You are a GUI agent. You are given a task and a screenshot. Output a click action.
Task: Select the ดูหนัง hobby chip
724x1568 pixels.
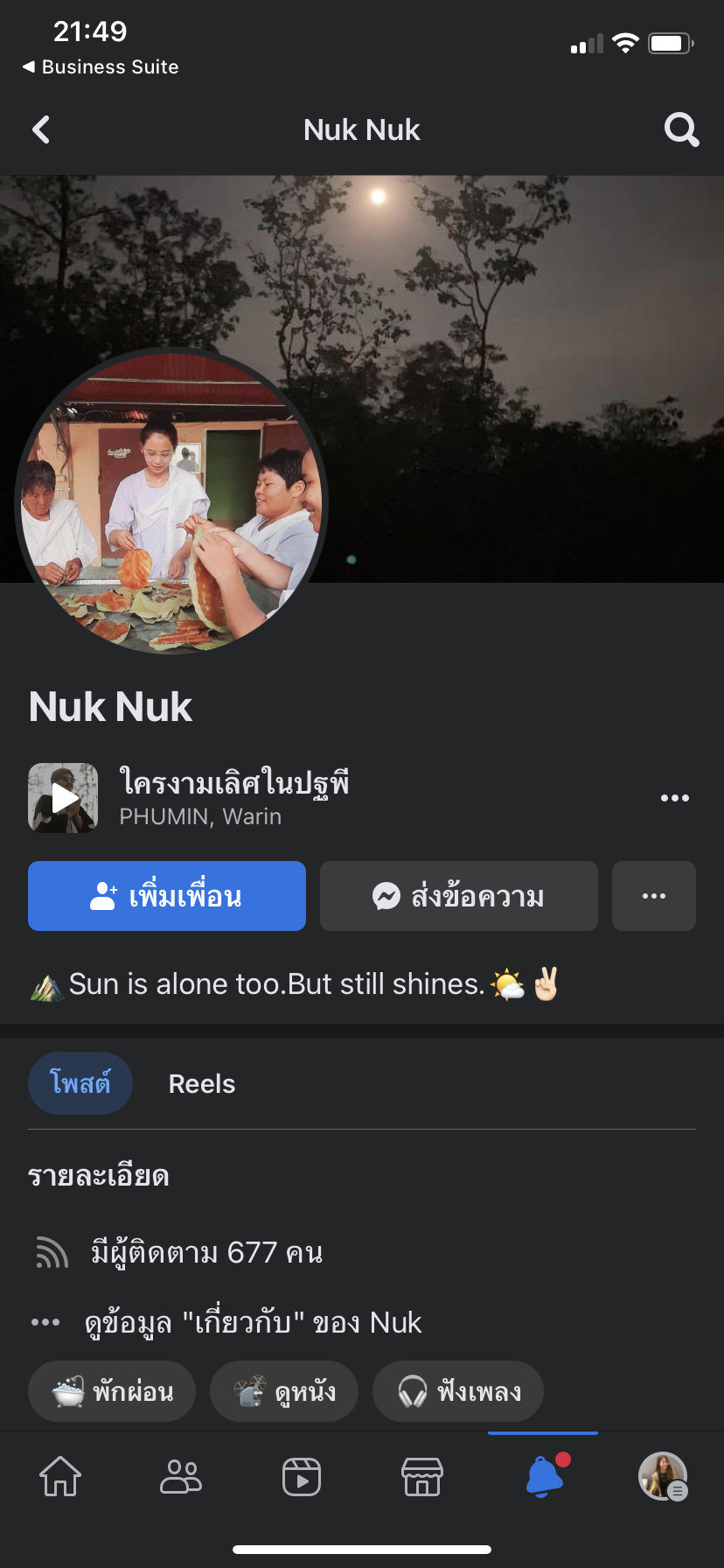pyautogui.click(x=284, y=1391)
